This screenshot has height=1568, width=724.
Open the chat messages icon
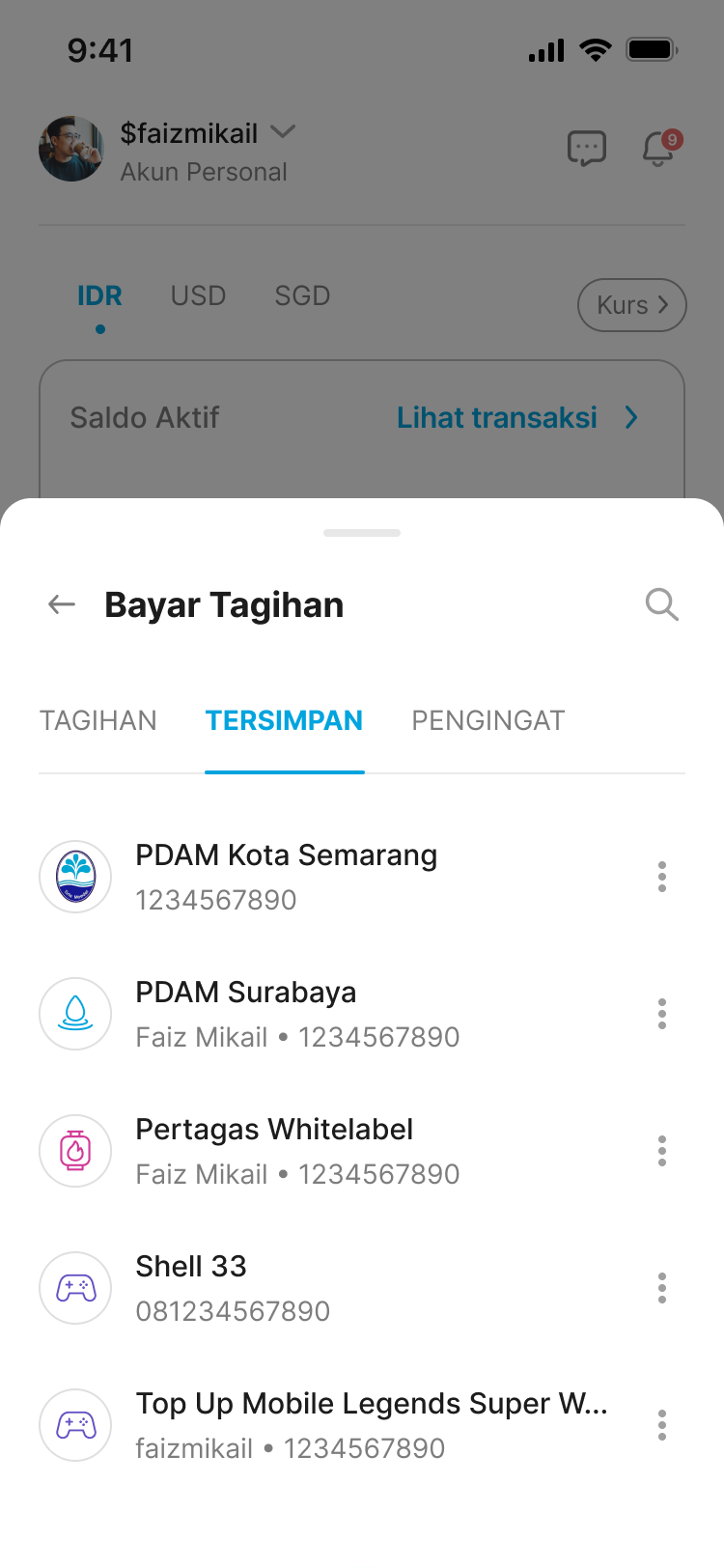coord(588,149)
